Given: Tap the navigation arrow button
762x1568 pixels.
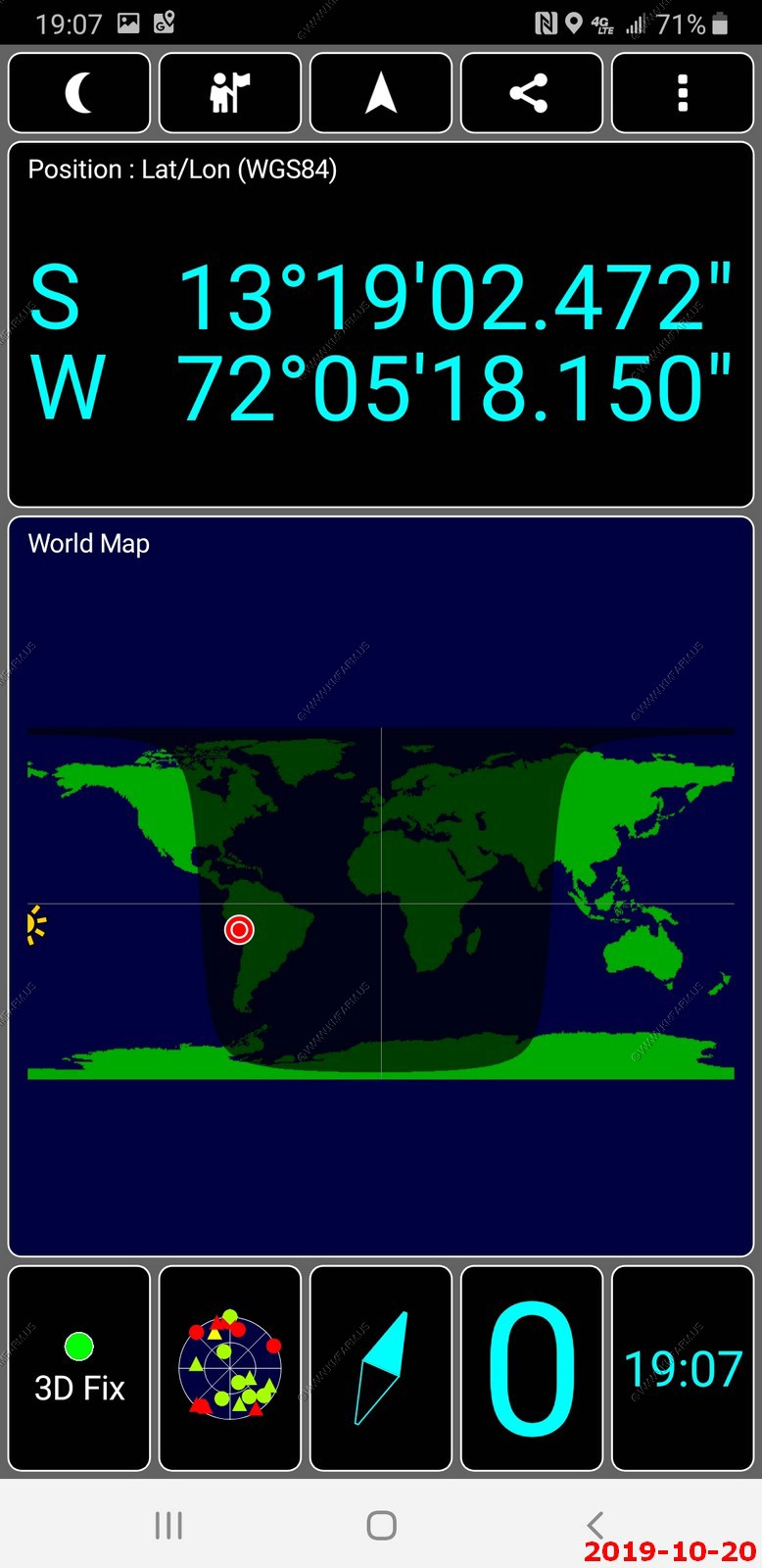Looking at the screenshot, I should 381,93.
